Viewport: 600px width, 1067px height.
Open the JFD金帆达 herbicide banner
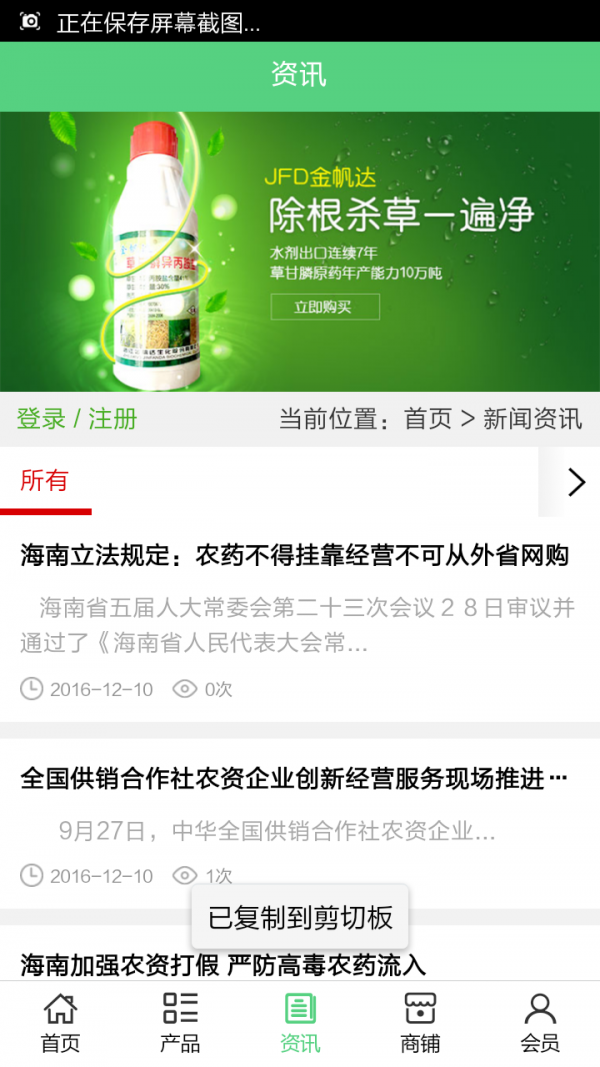[300, 250]
